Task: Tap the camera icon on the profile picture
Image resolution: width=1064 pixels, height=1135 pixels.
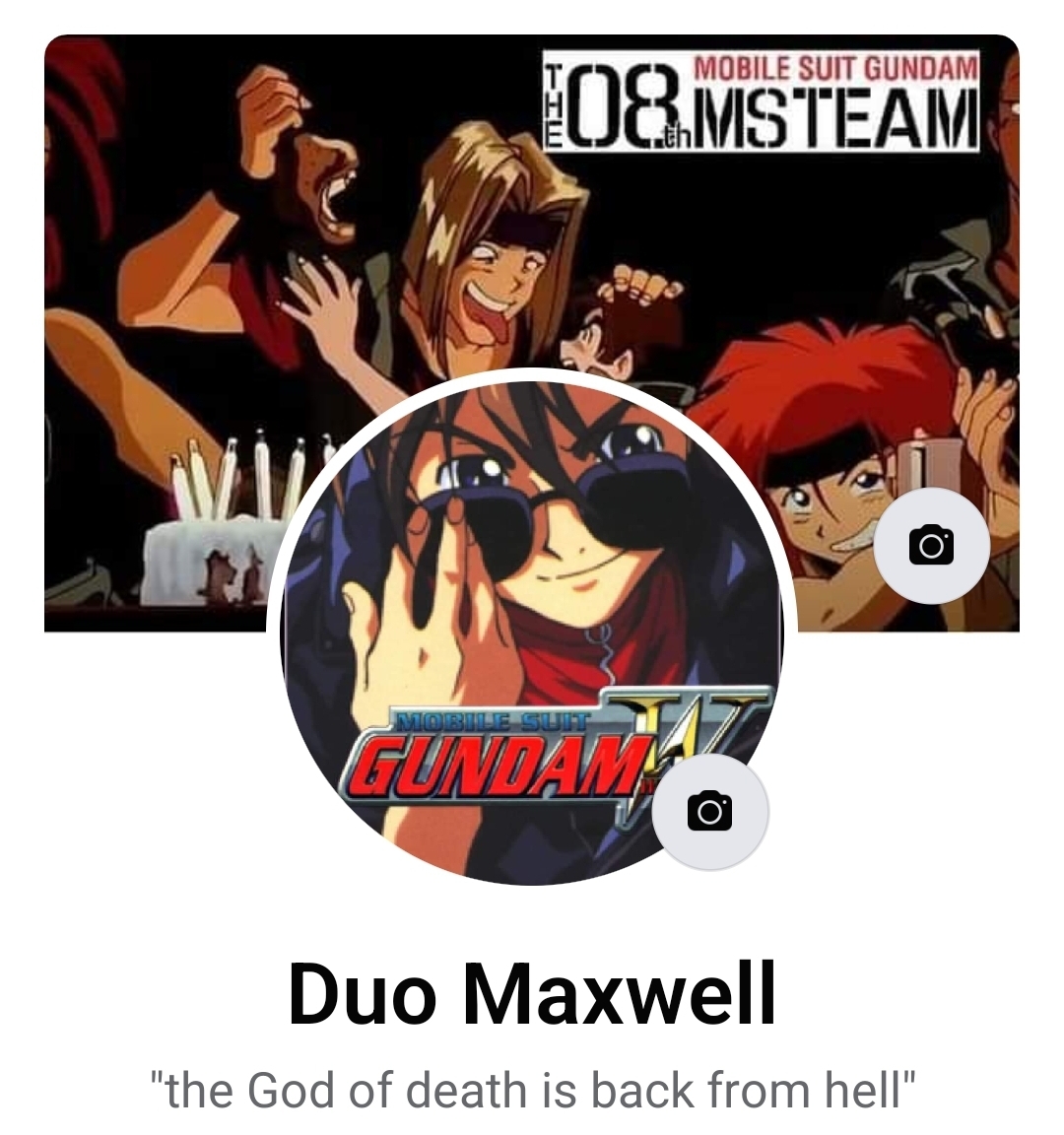Action: coord(709,811)
